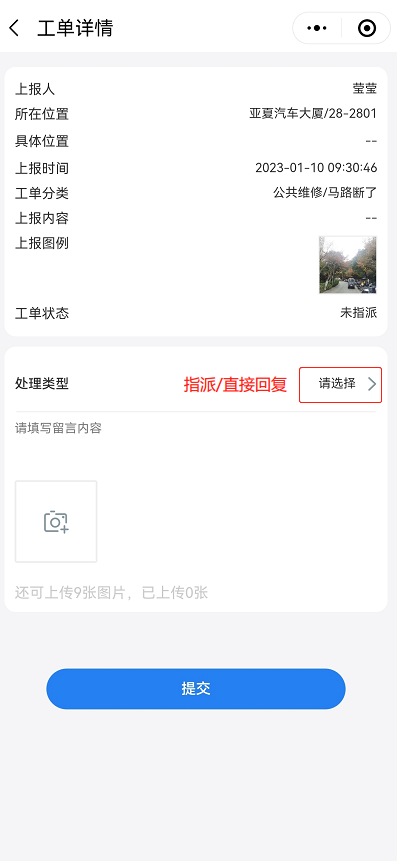Screen dimensions: 397x861
Task: Close the mini program using the circle icon
Action: (366, 28)
